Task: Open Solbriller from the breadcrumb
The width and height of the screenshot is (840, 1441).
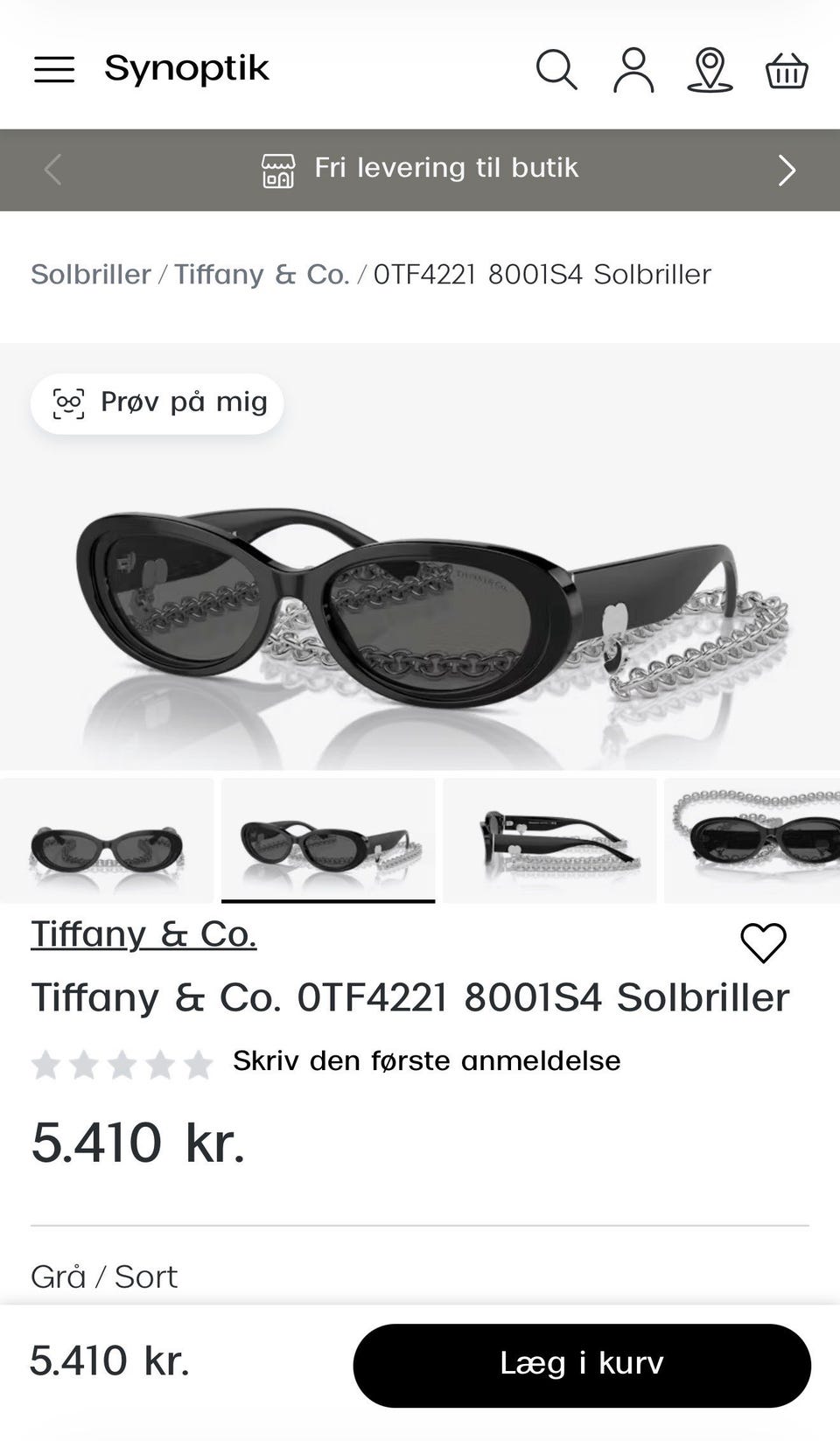Action: 92,274
